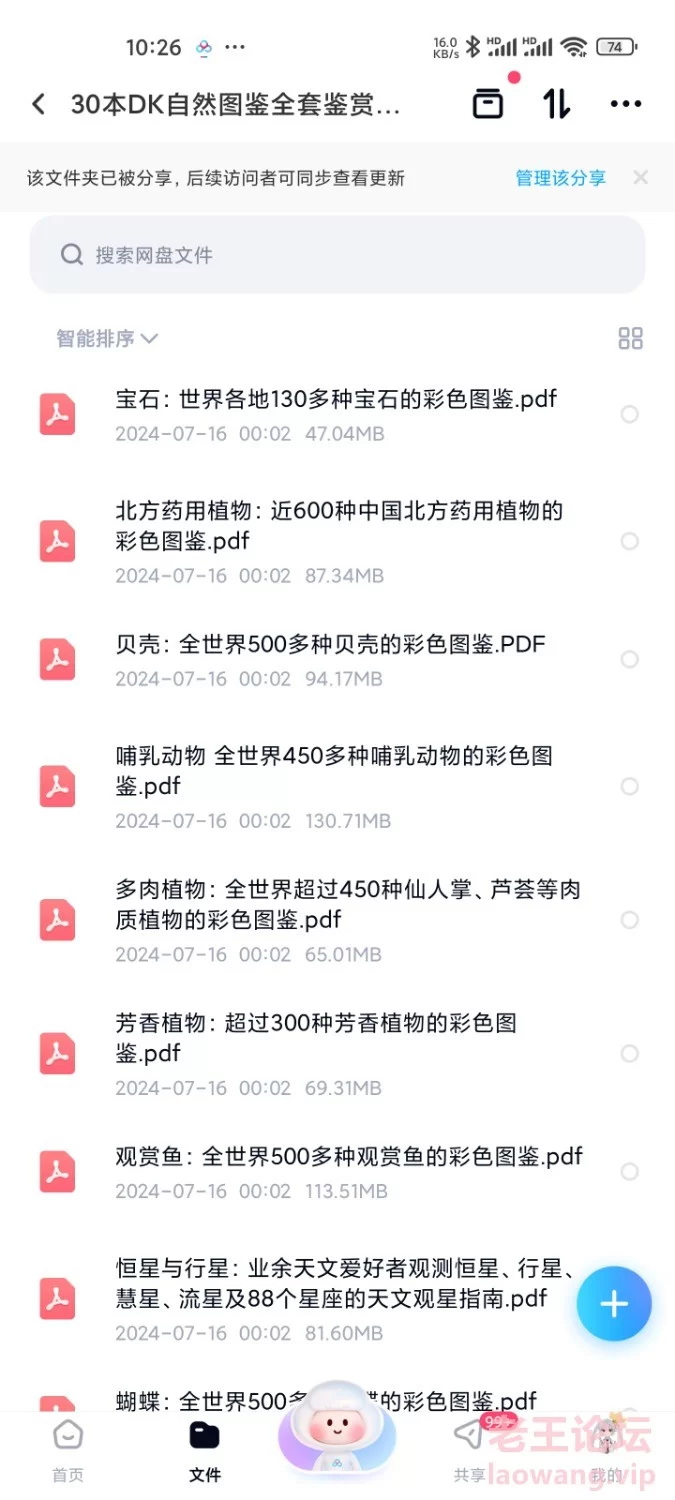Select the 哺乳动物 file checkbox
Viewport: 675px width, 1500px height.
click(629, 786)
